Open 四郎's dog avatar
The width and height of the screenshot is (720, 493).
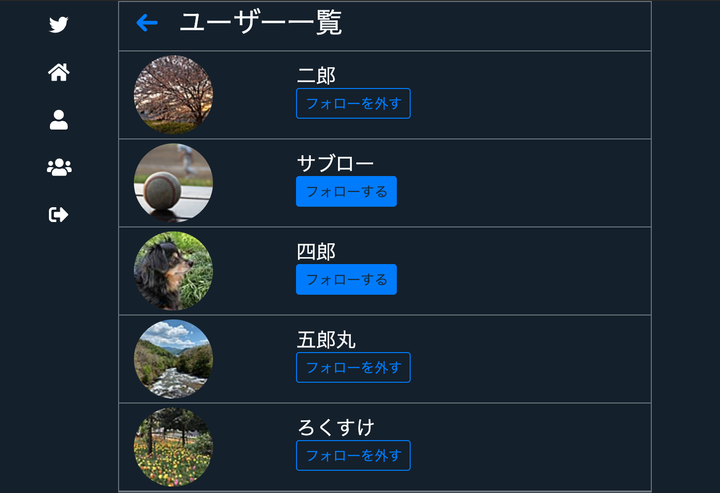pyautogui.click(x=173, y=271)
